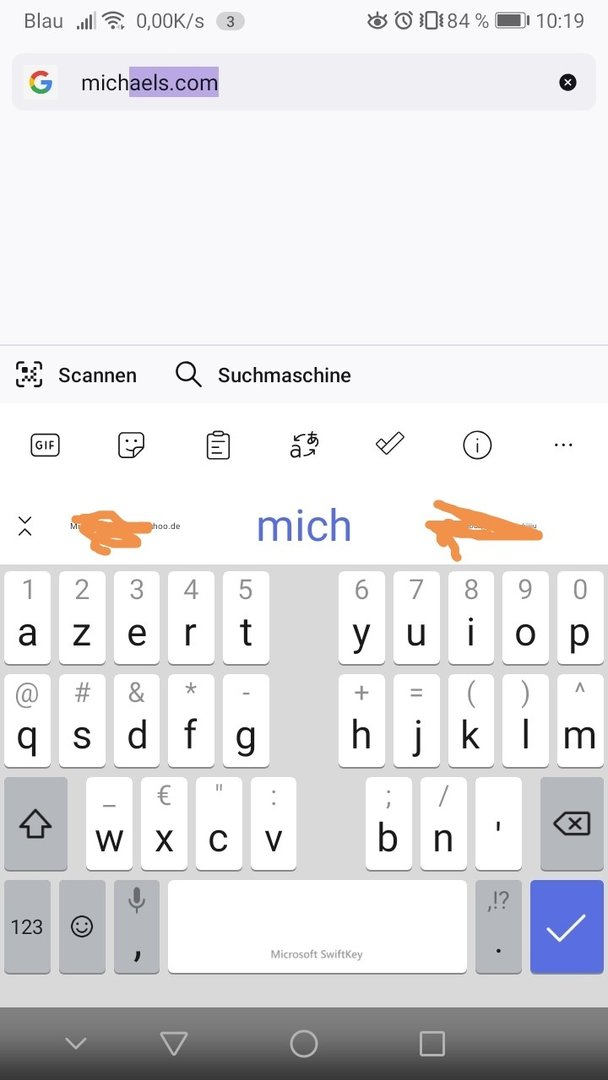Tap the address bar showing michaels.com
This screenshot has height=1080, width=608.
300,82
